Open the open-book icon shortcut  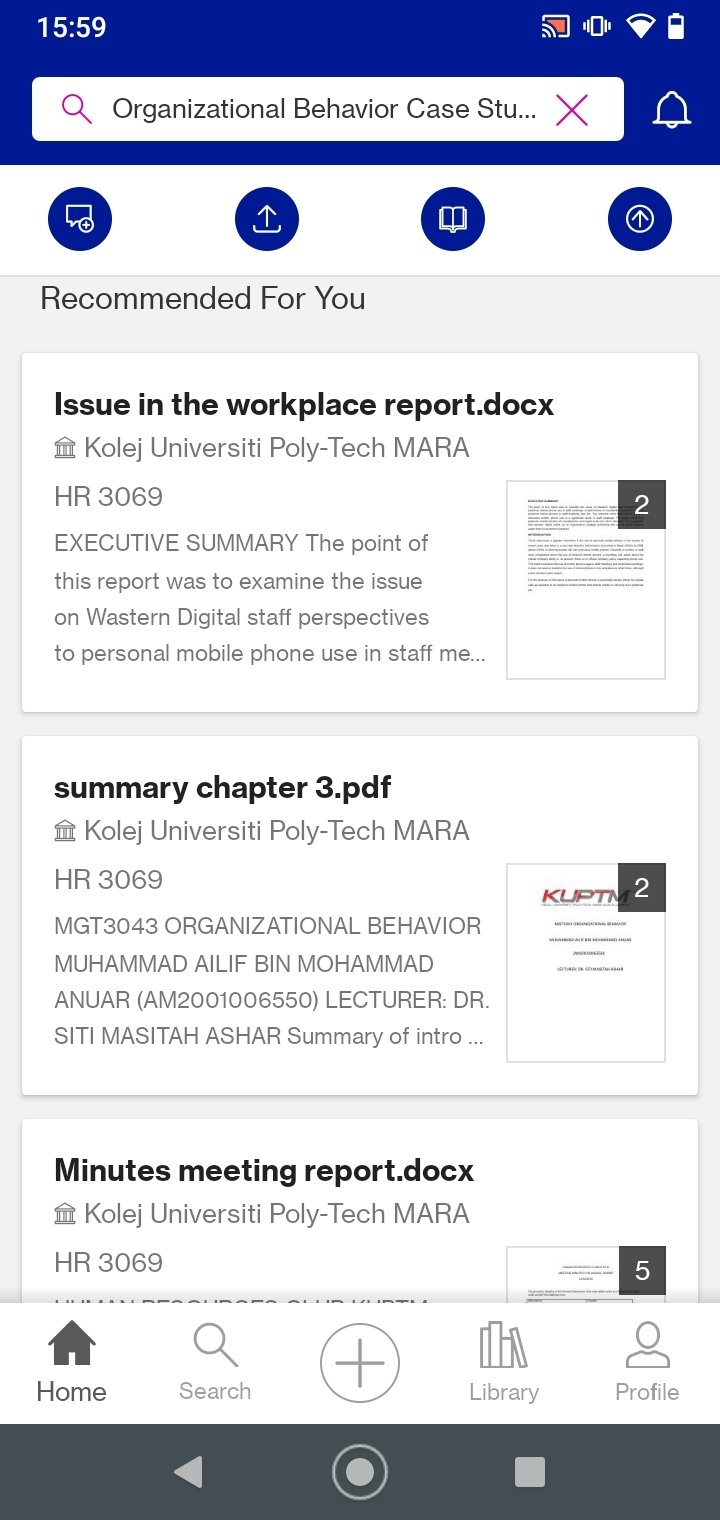pyautogui.click(x=453, y=219)
